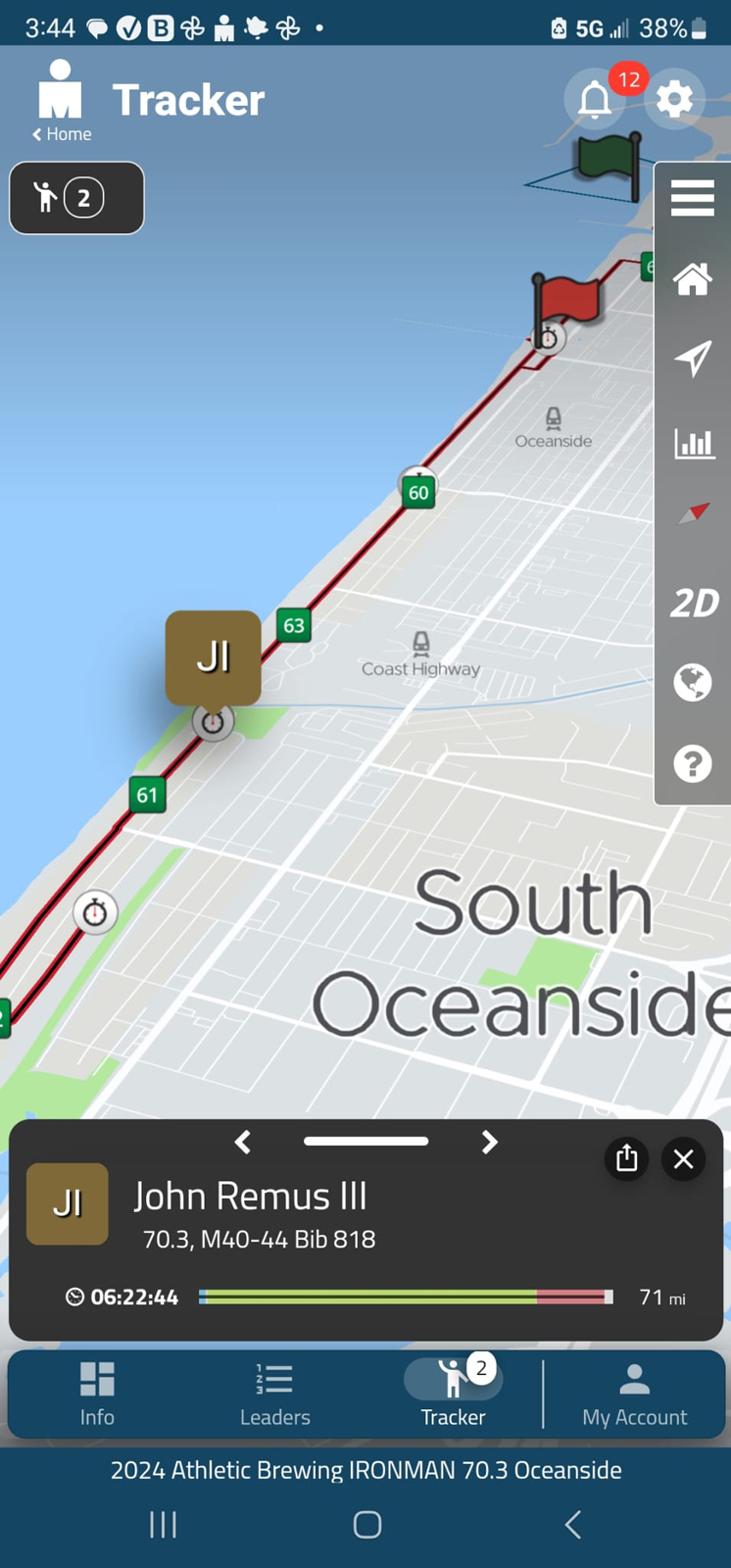Switch to the Info tab

(x=97, y=1392)
